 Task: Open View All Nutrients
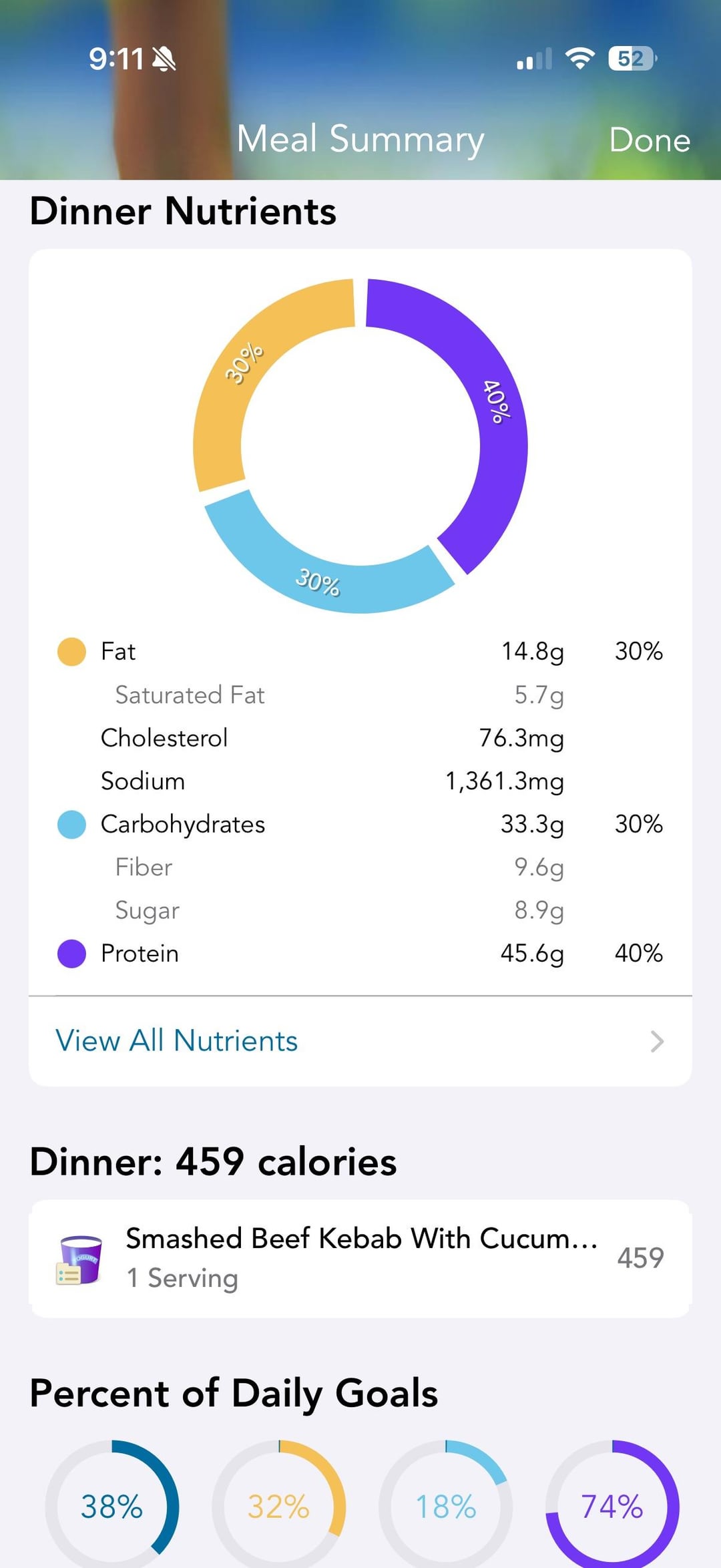click(x=359, y=1040)
